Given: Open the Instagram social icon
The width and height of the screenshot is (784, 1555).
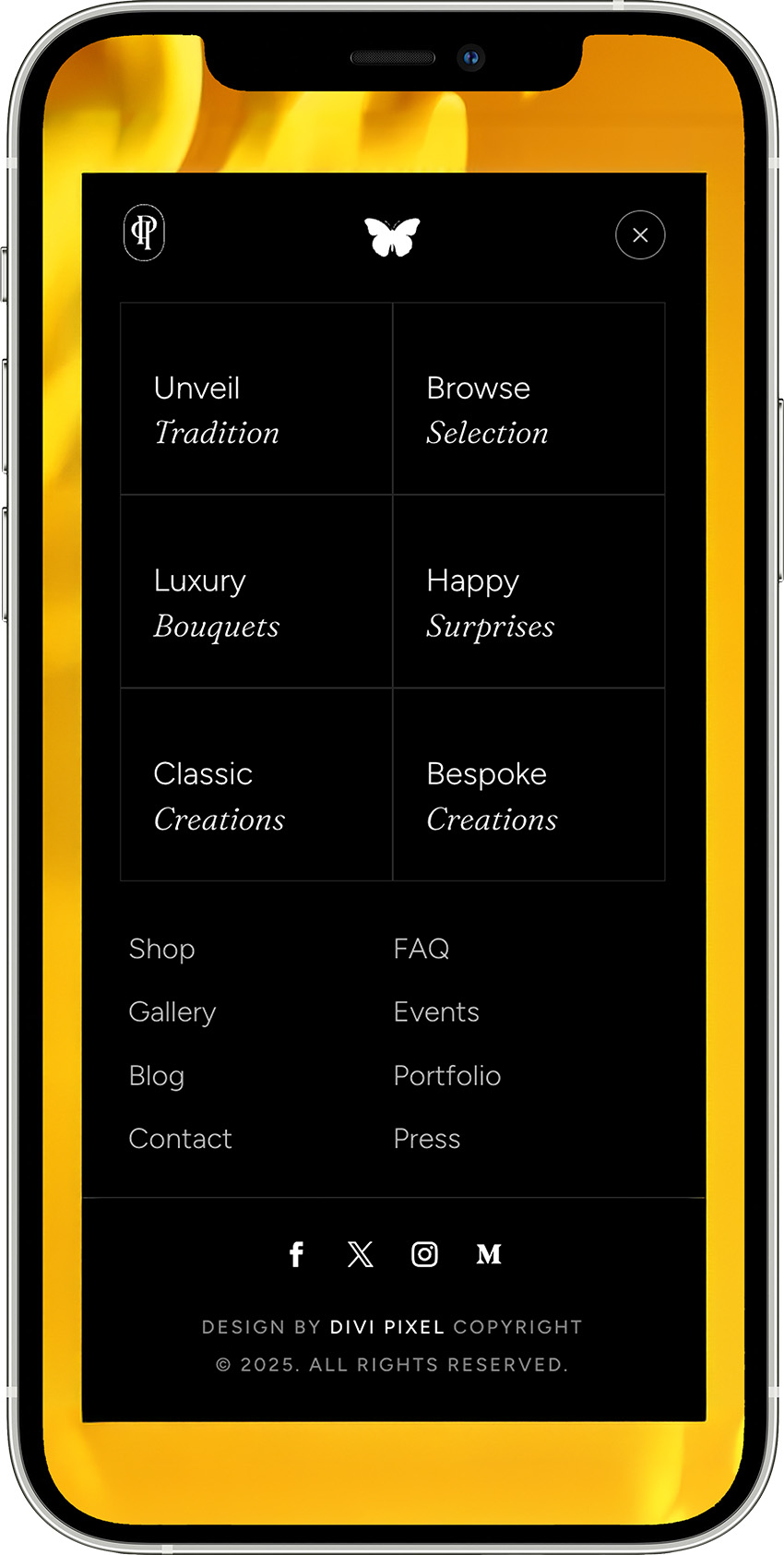Looking at the screenshot, I should point(424,1254).
